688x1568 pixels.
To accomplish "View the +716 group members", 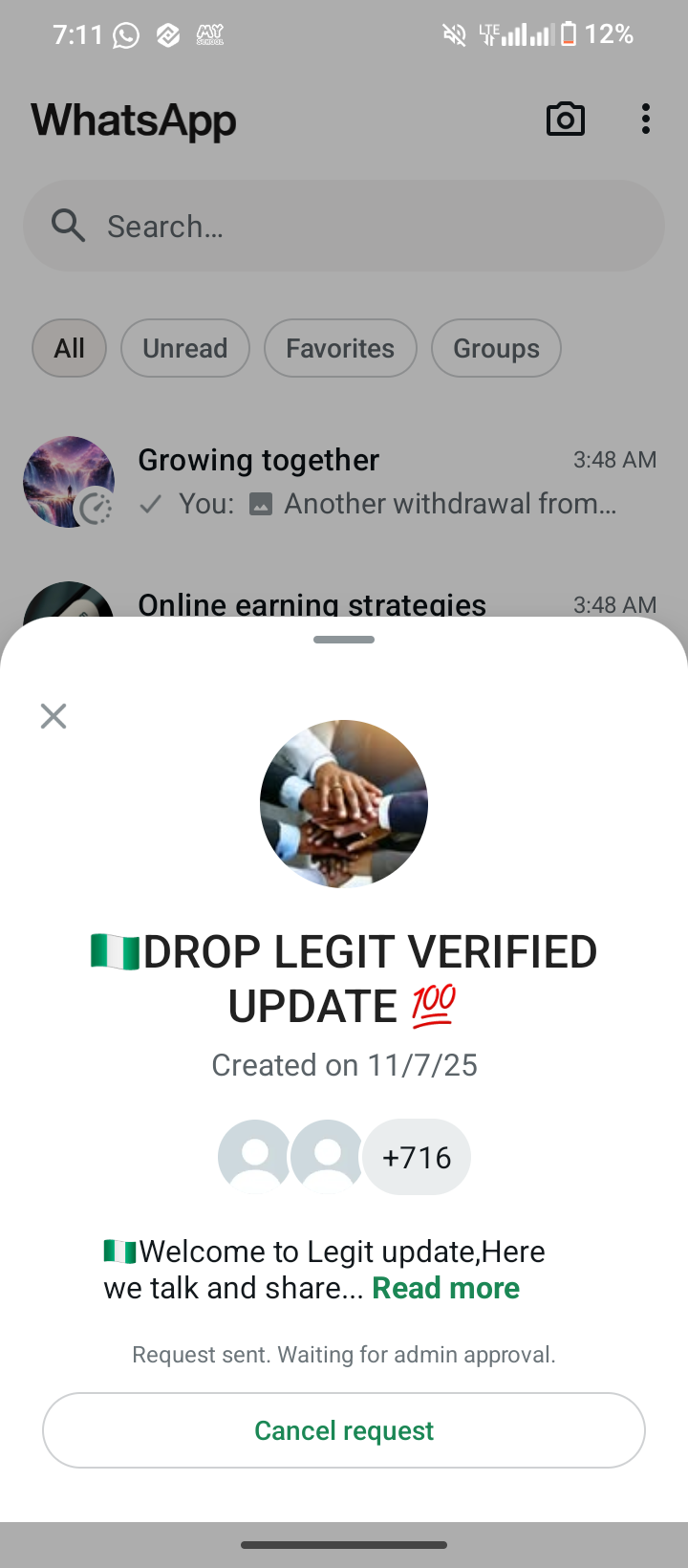I will tap(417, 1158).
